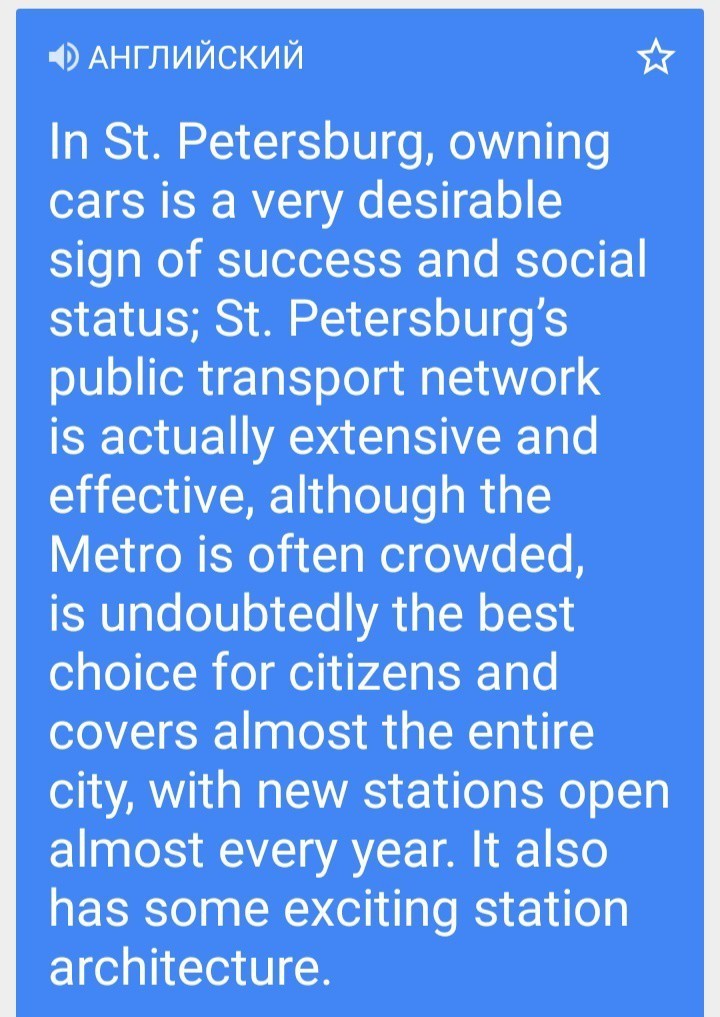Listen to the English translation audio
Screen dimensions: 720x1017
[62, 59]
